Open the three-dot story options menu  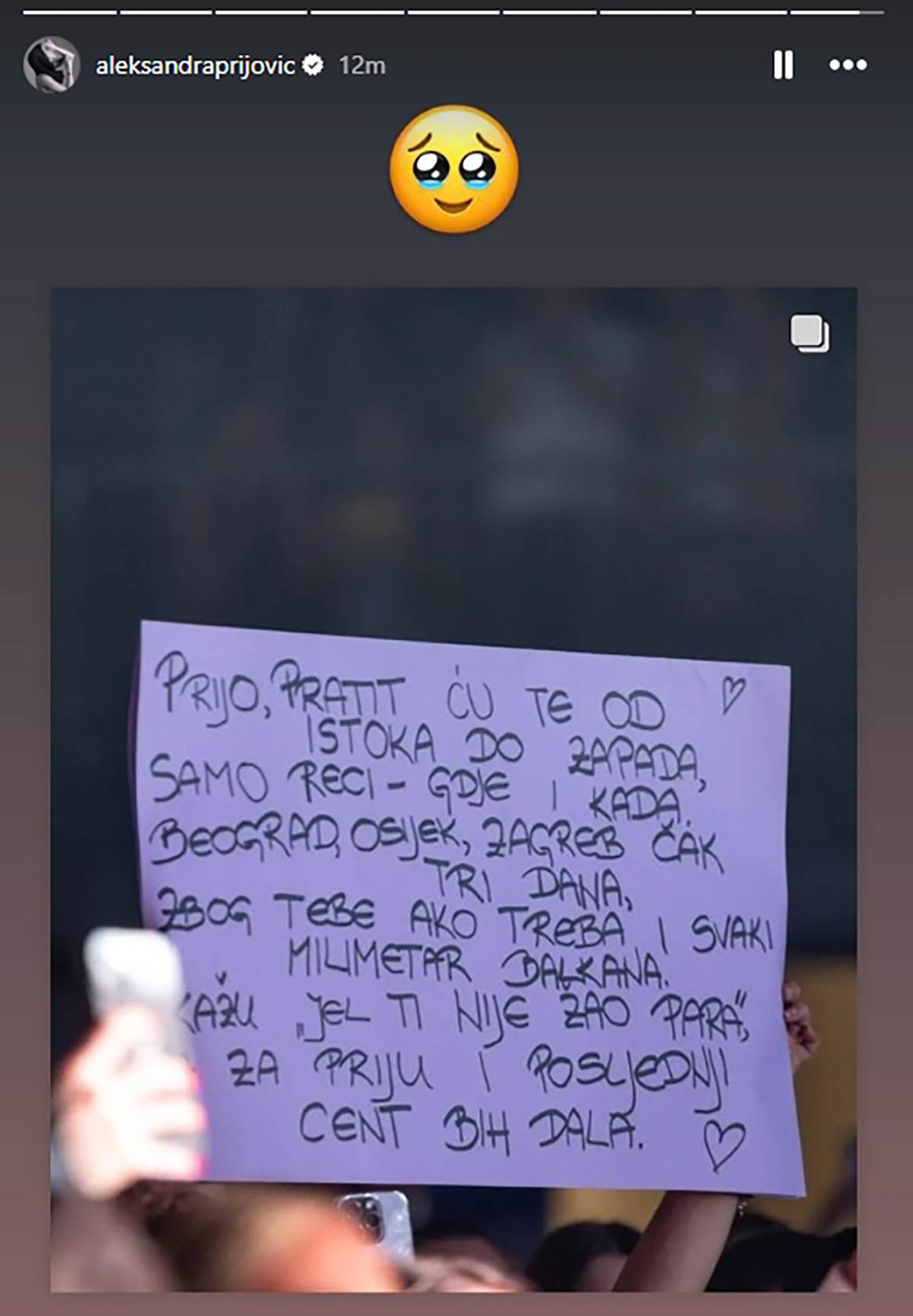pos(848,65)
